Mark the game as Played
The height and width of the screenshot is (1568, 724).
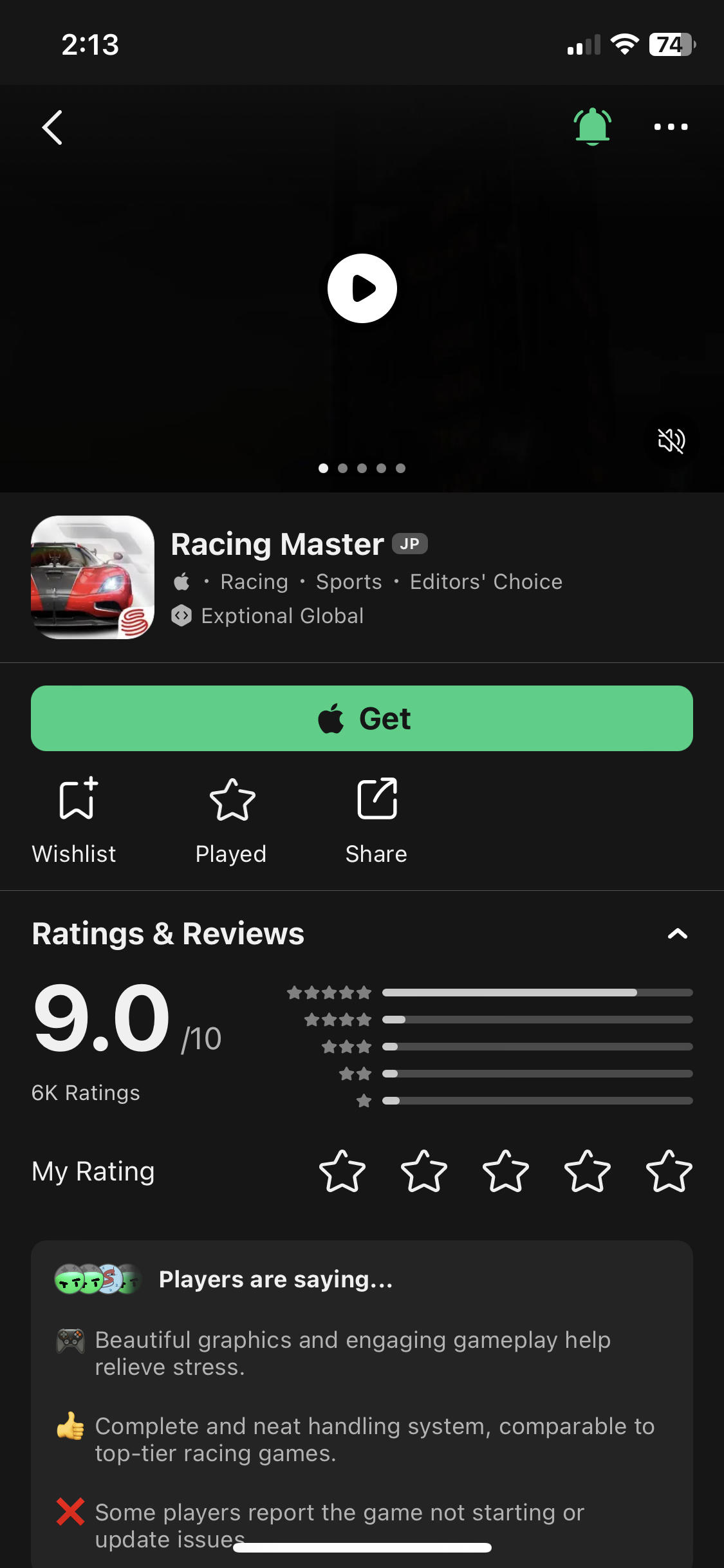click(232, 820)
